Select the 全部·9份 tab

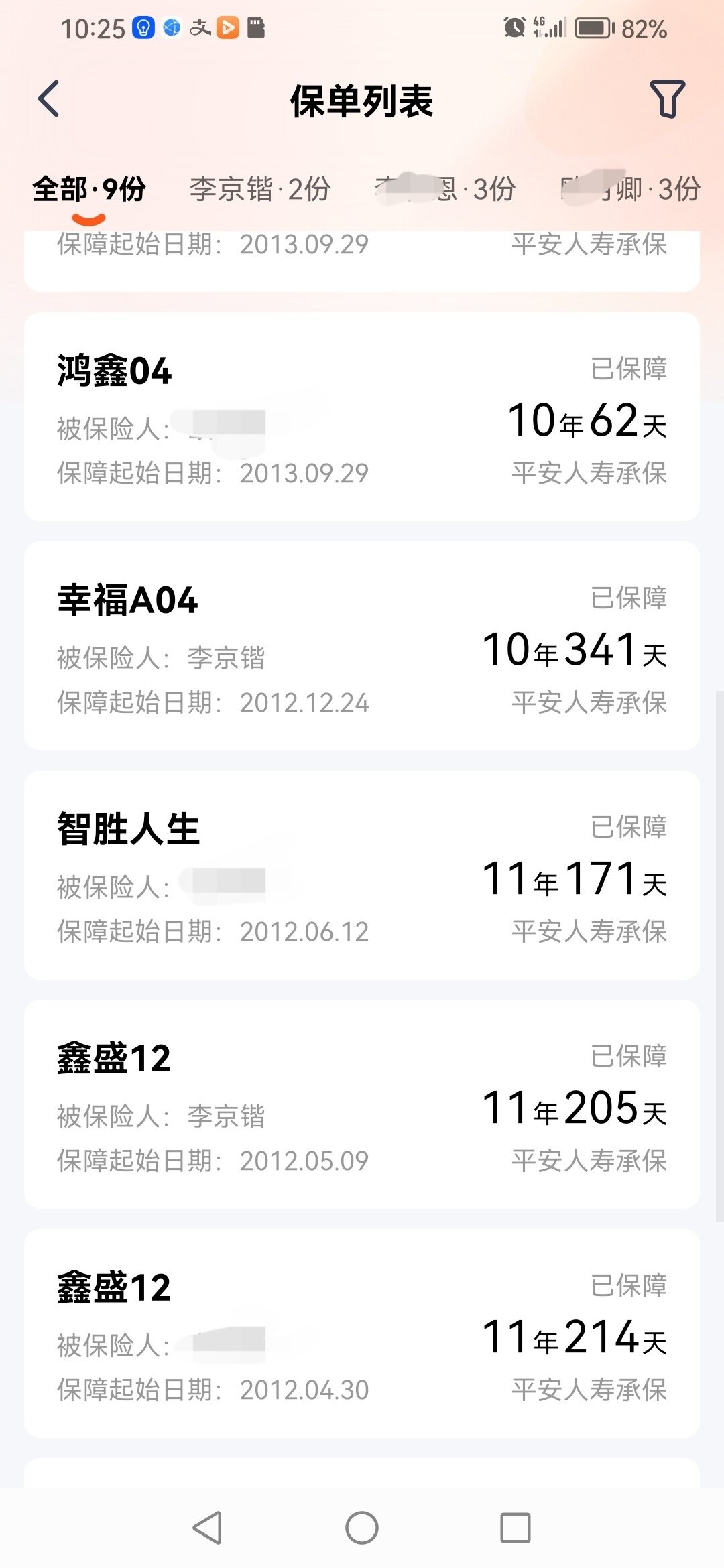[x=89, y=189]
